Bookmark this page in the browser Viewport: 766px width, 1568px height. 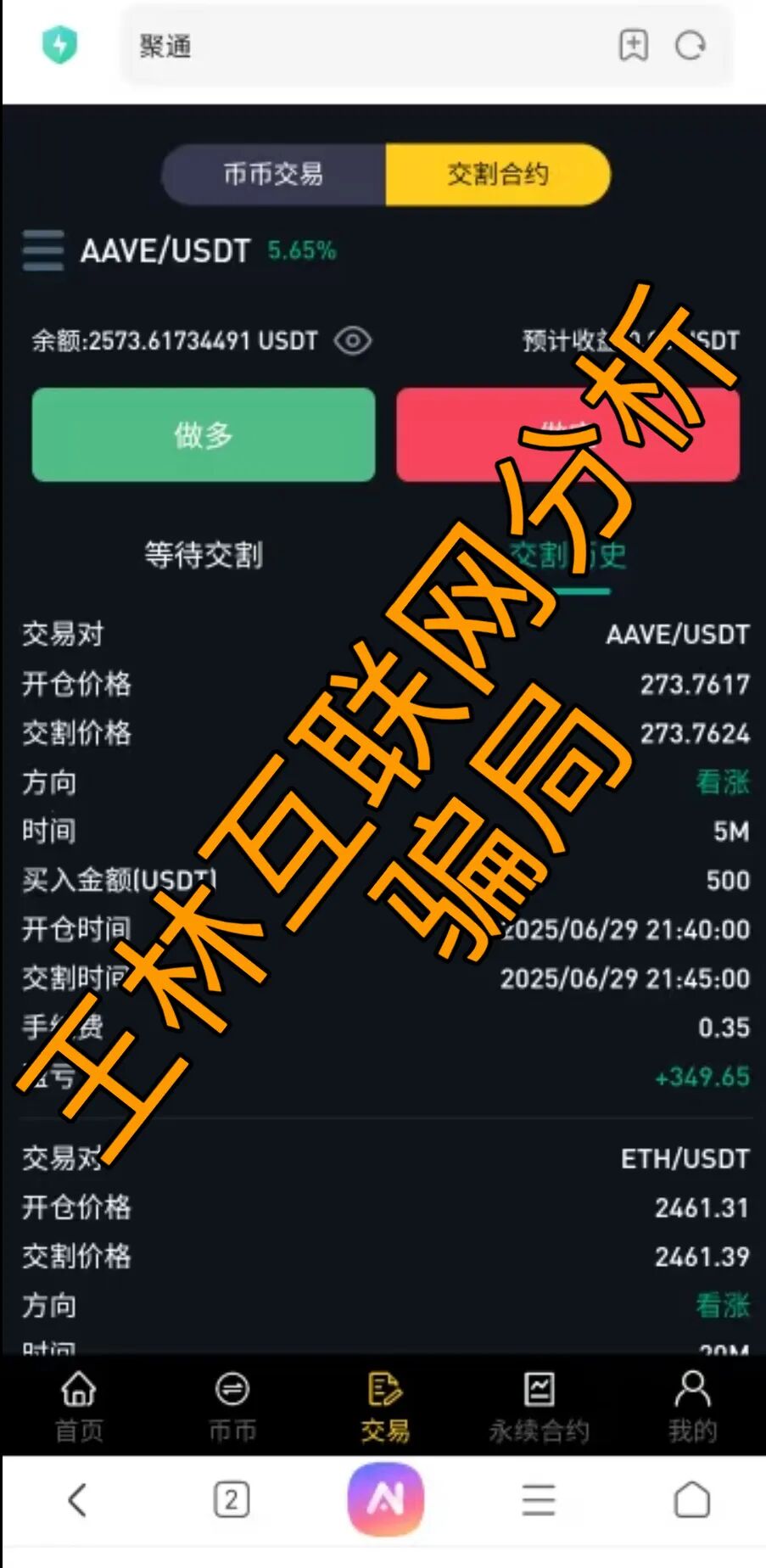[x=633, y=46]
